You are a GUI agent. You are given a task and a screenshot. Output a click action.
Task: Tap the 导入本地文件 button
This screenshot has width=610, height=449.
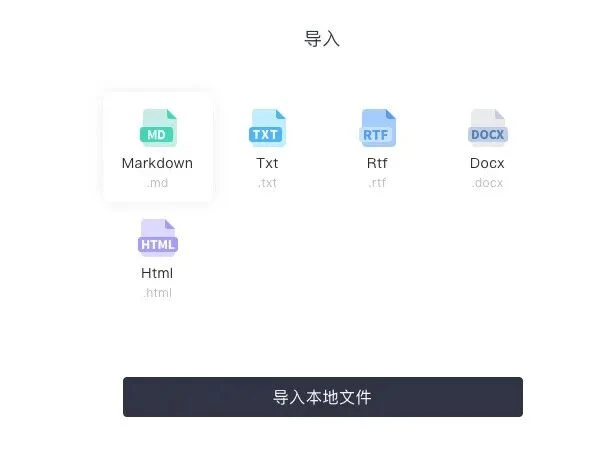pyautogui.click(x=322, y=397)
